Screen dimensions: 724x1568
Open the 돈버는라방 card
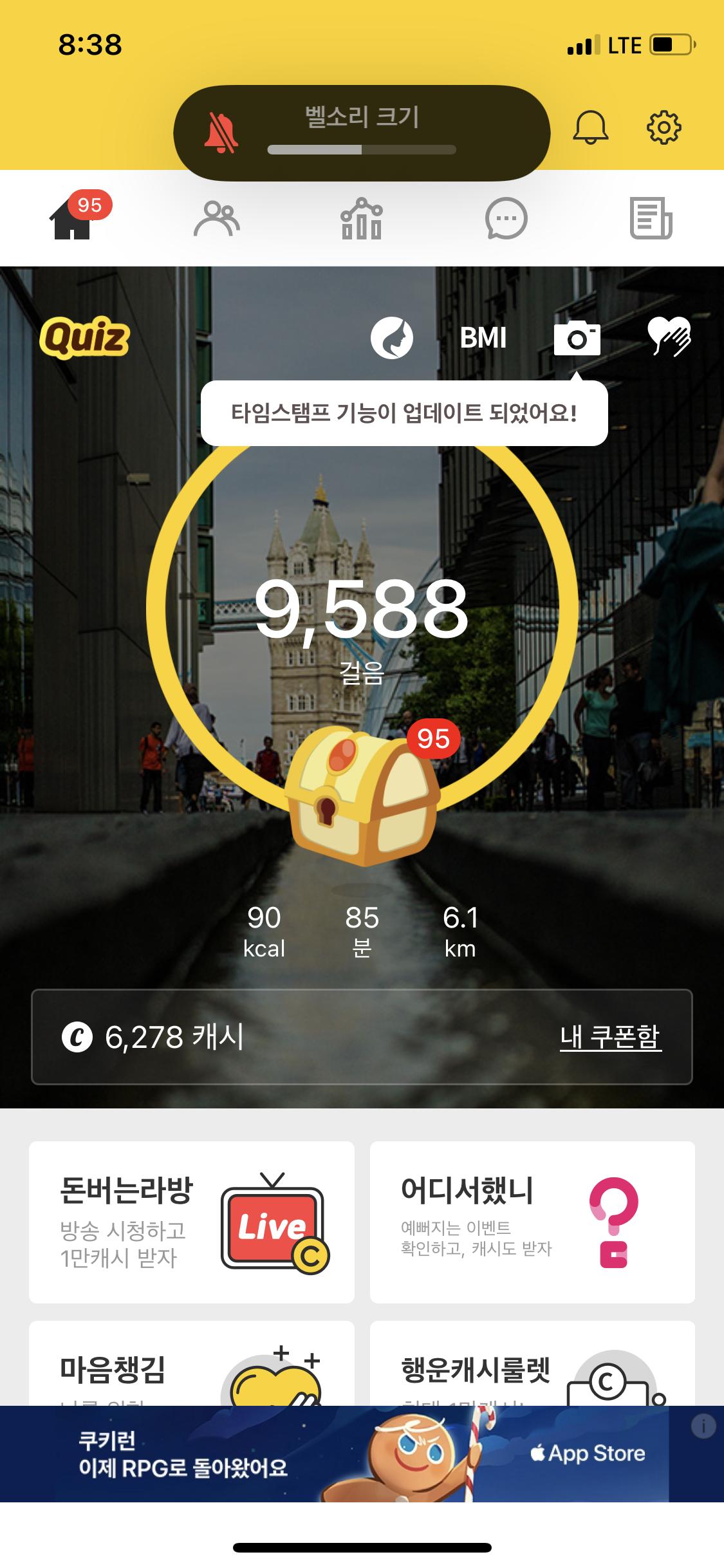192,1222
